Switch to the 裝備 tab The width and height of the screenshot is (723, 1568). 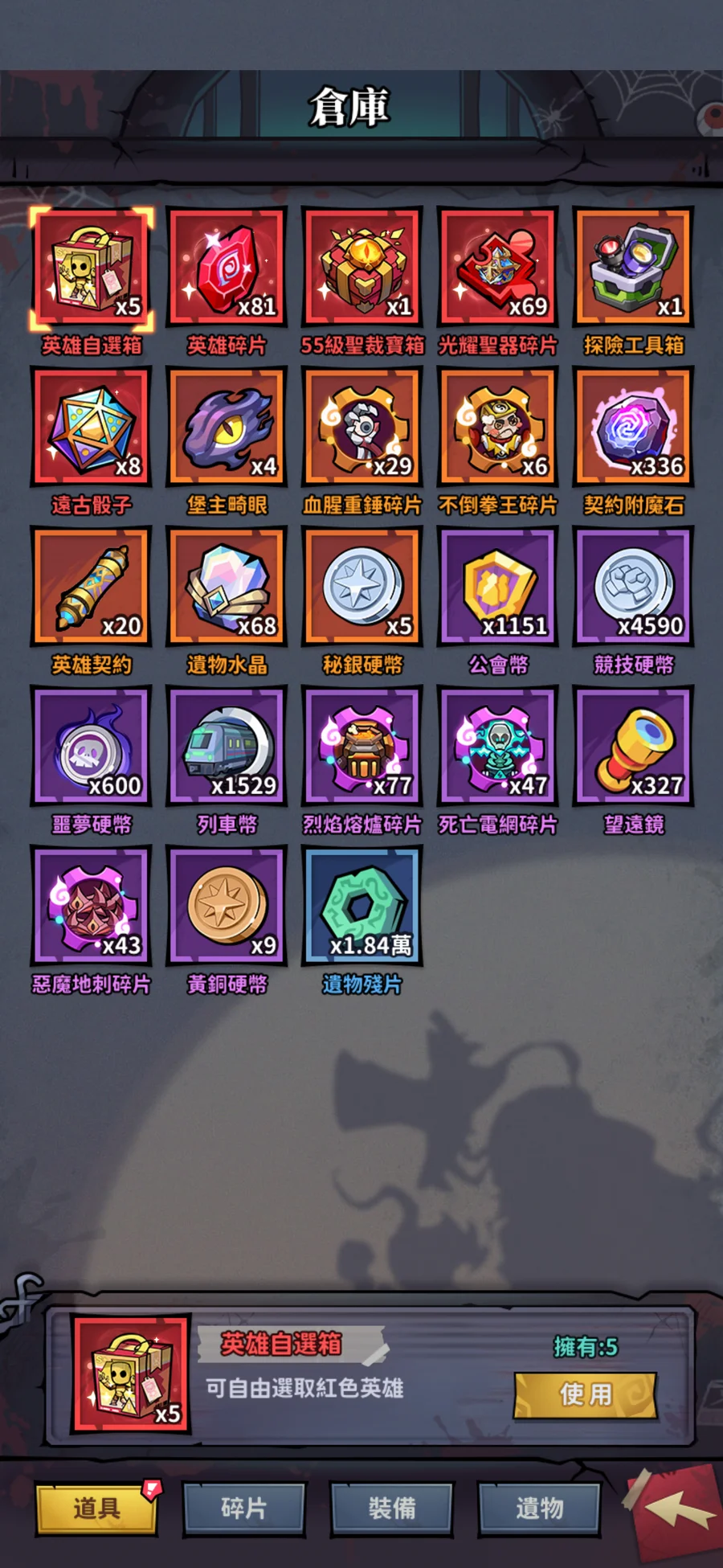click(x=391, y=1508)
